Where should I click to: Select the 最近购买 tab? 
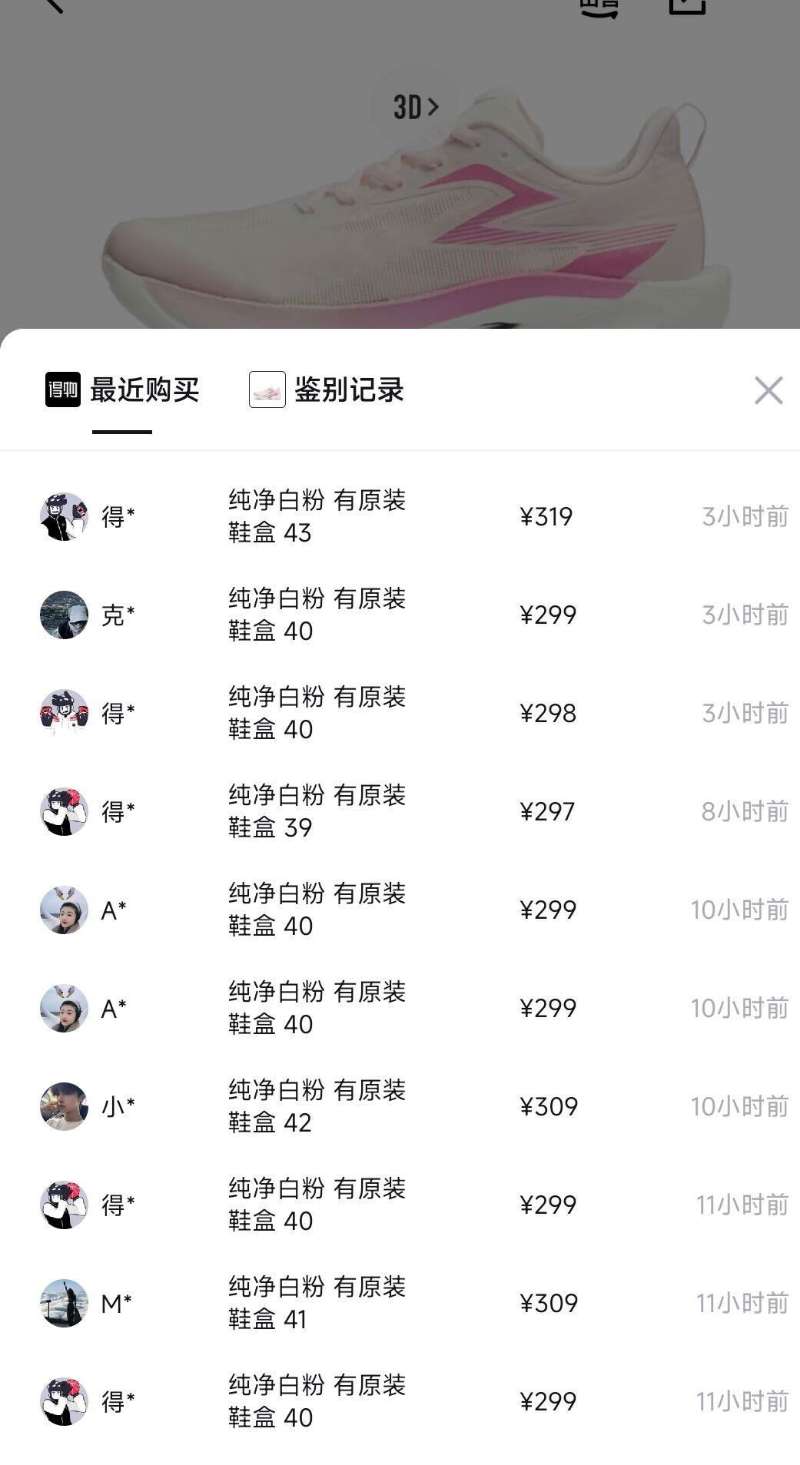tap(145, 390)
